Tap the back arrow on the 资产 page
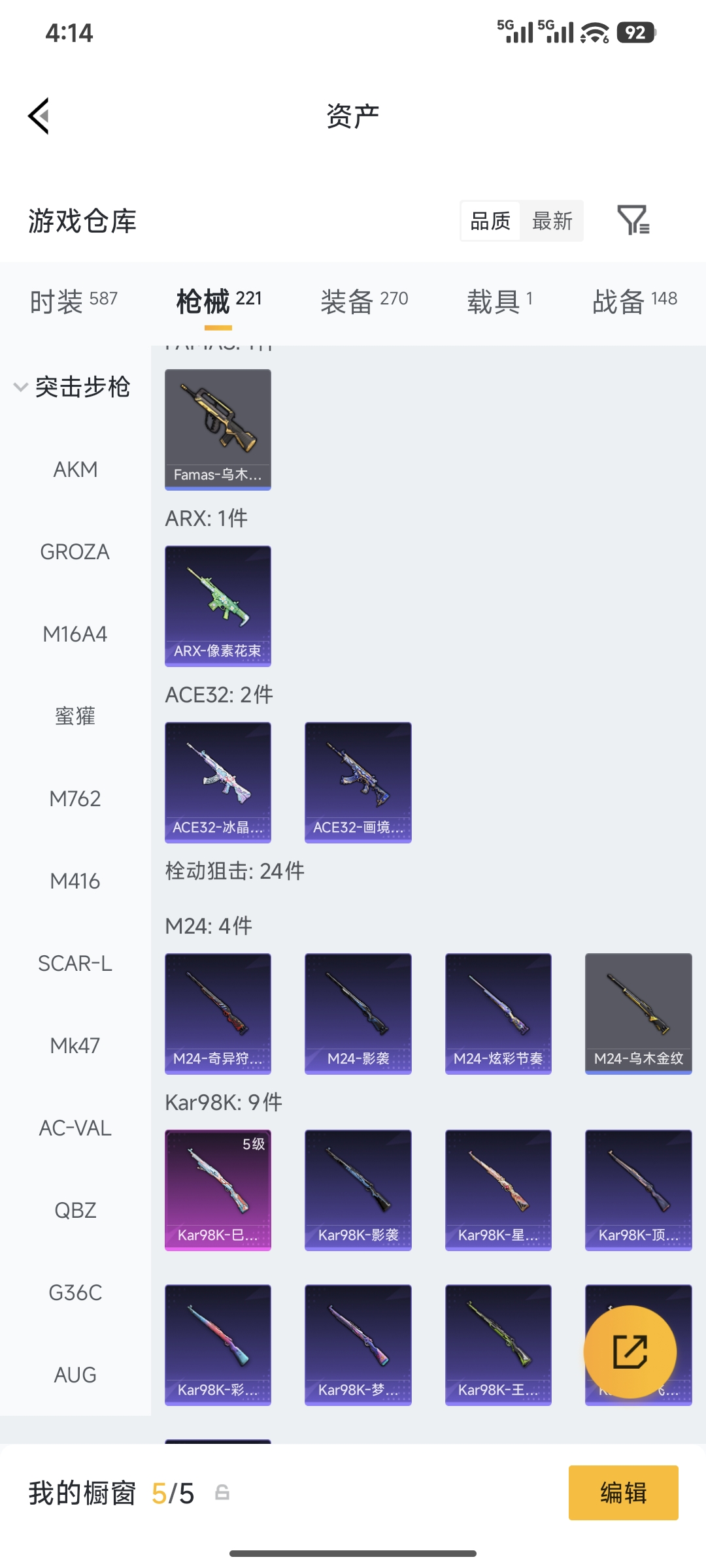Viewport: 706px width, 1568px height. pyautogui.click(x=37, y=115)
